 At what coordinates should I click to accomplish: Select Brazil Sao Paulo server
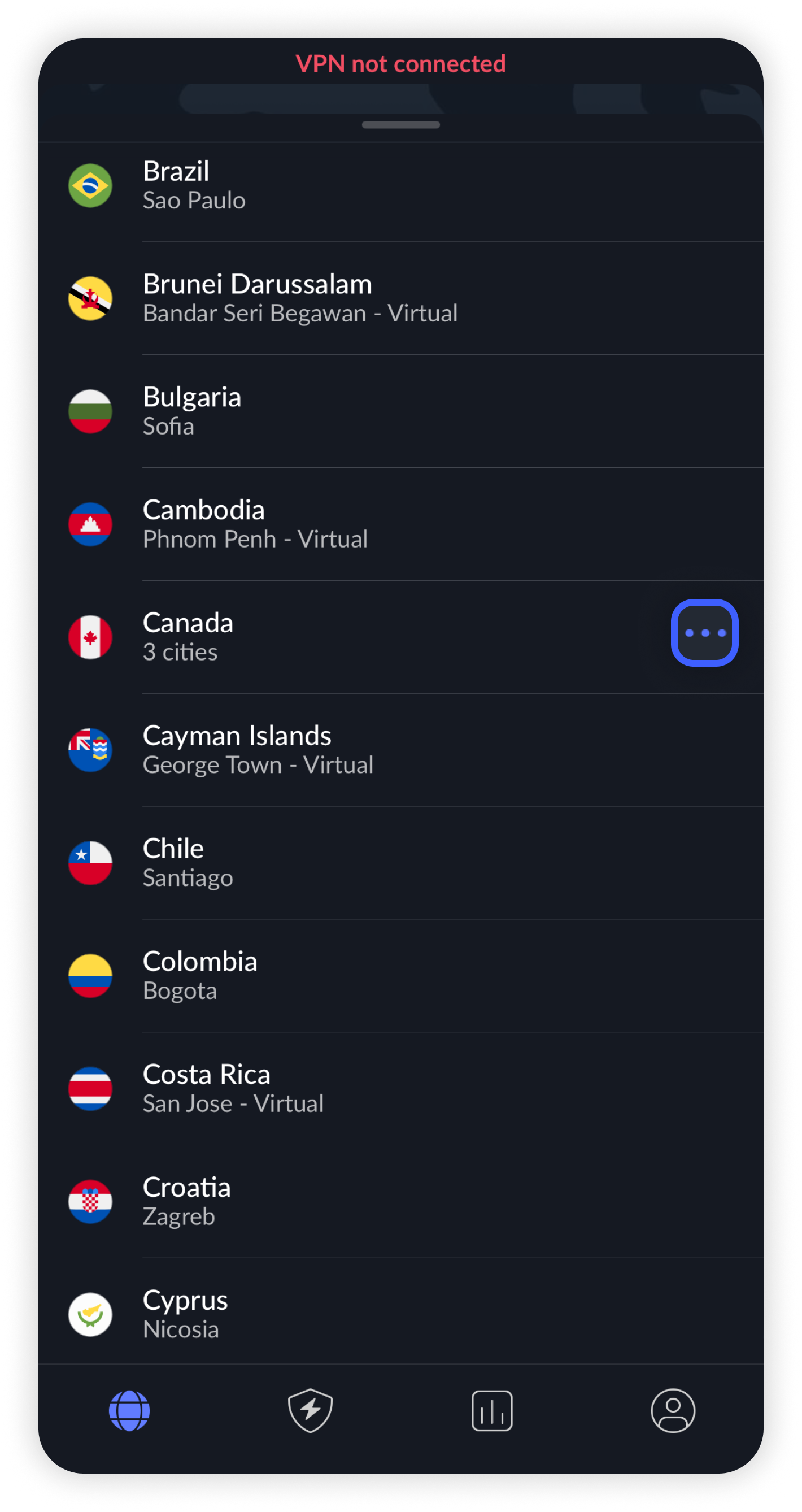[352, 185]
